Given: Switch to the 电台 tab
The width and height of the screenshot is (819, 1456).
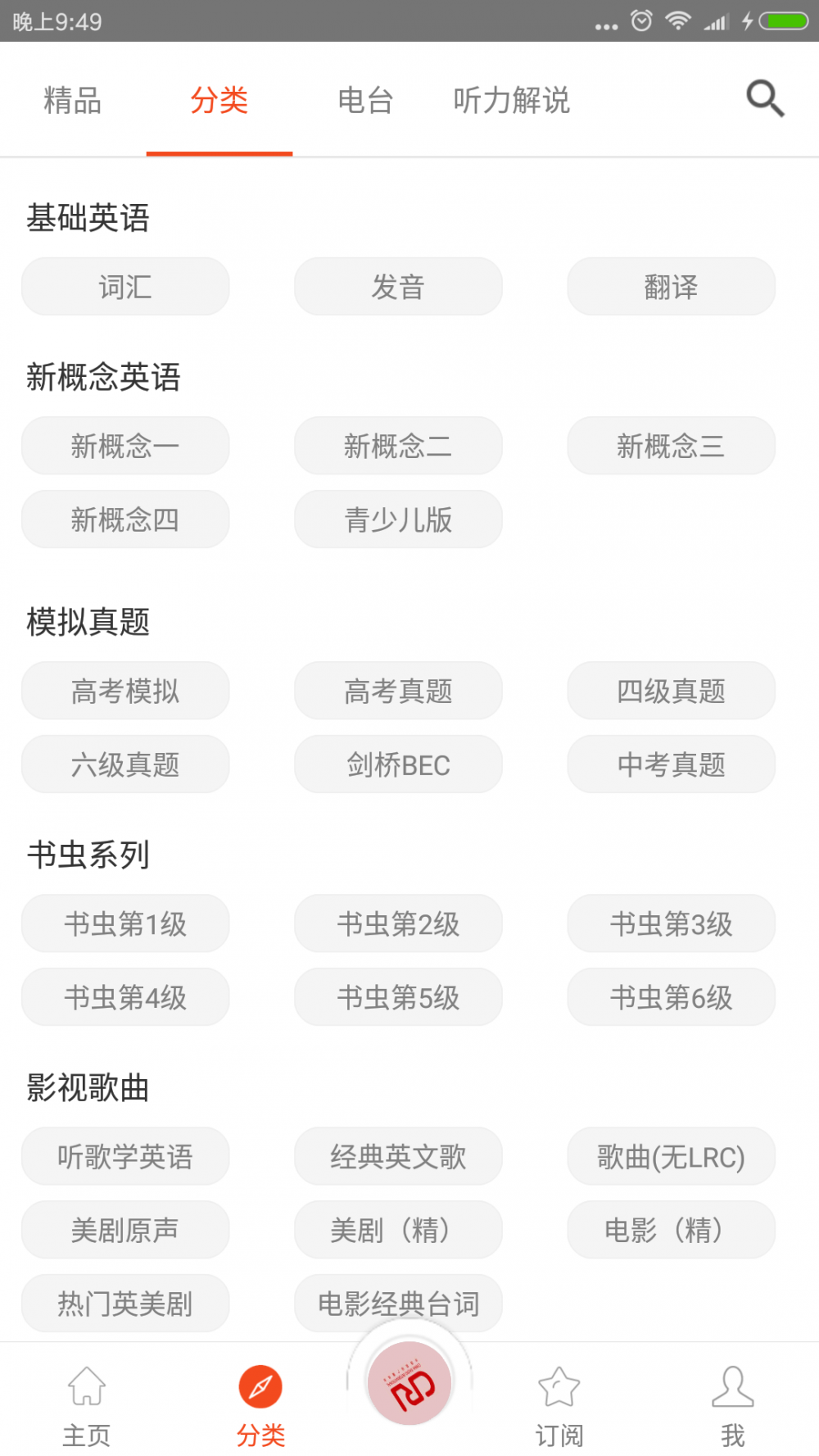Looking at the screenshot, I should (x=365, y=100).
